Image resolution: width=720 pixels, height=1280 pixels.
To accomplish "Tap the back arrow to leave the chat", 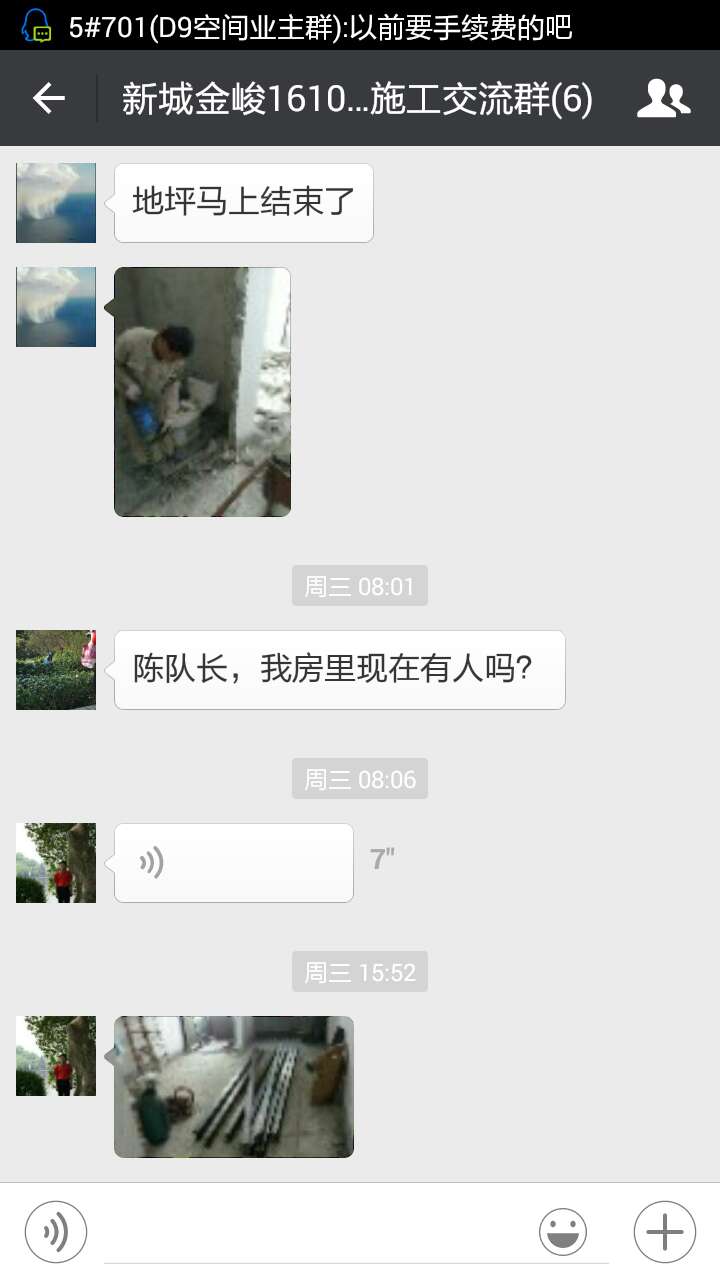I will coord(47,98).
